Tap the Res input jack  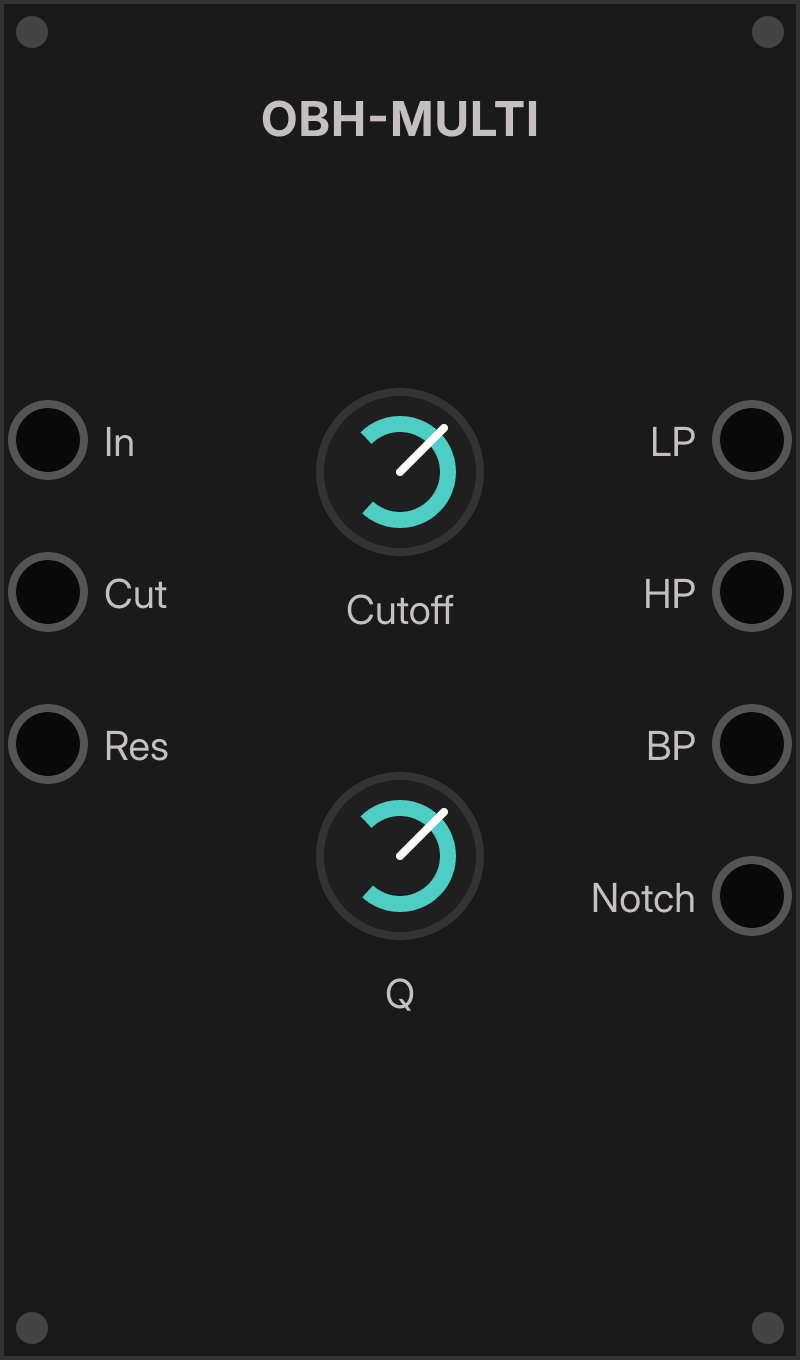48,744
